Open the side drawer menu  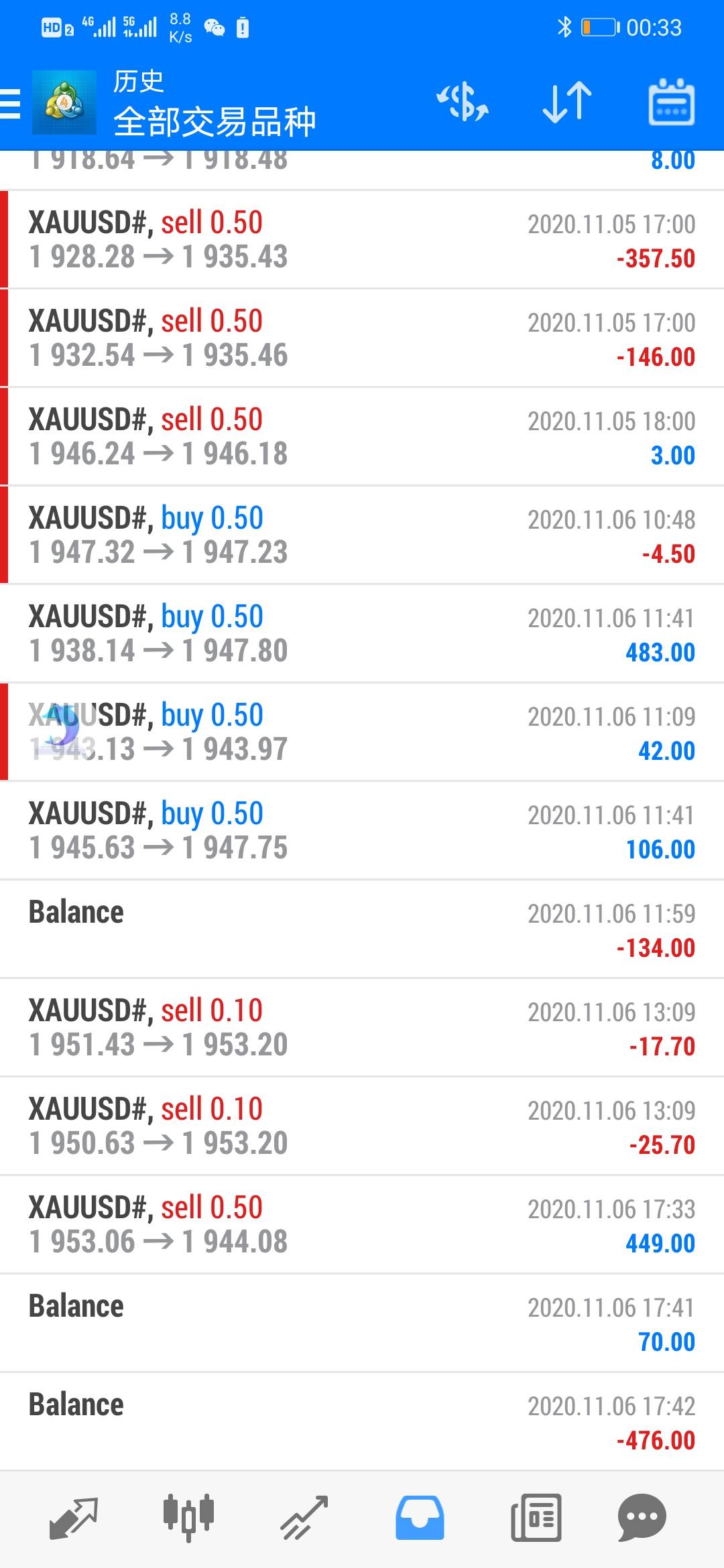point(10,104)
